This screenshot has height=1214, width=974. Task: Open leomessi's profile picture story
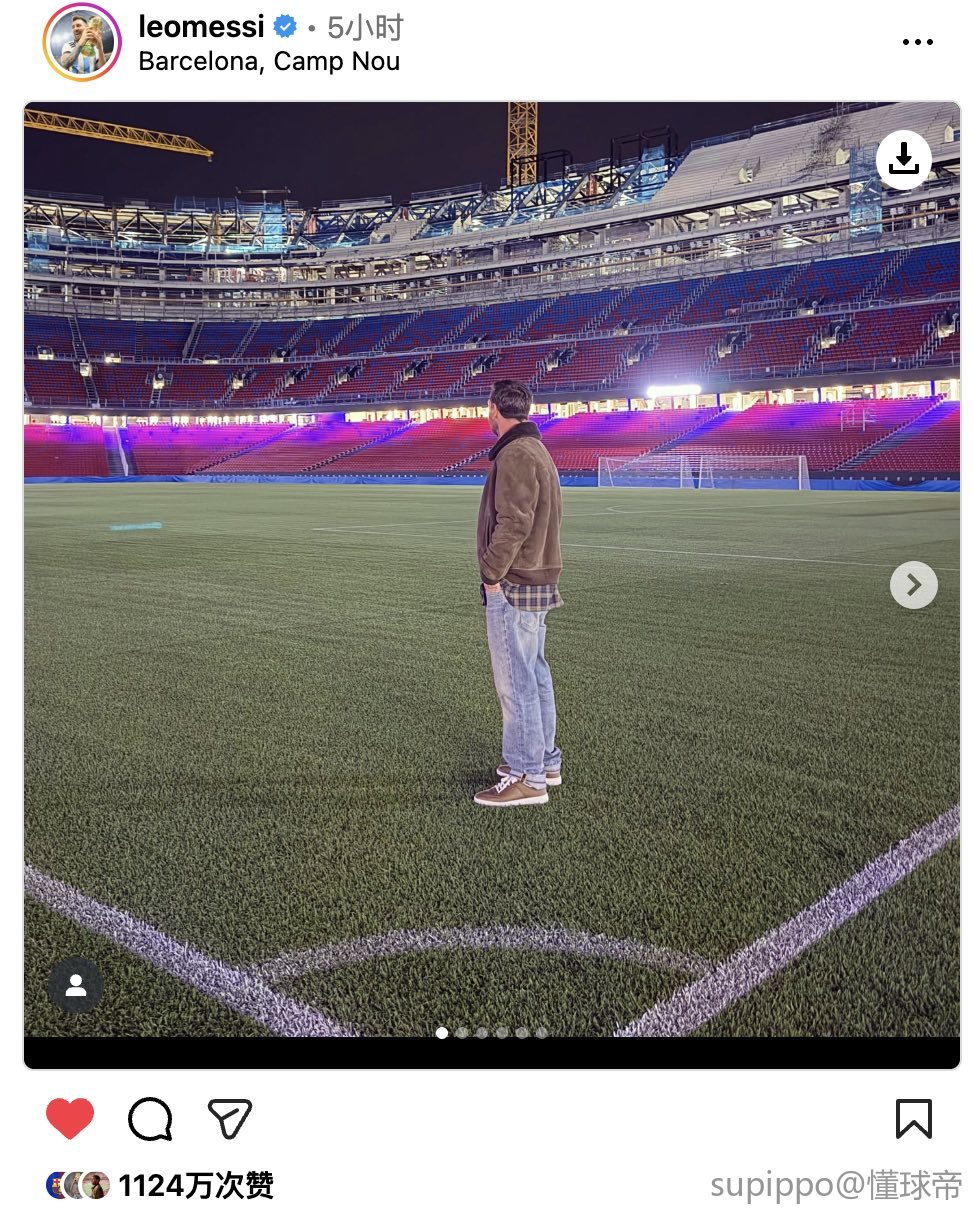point(82,42)
